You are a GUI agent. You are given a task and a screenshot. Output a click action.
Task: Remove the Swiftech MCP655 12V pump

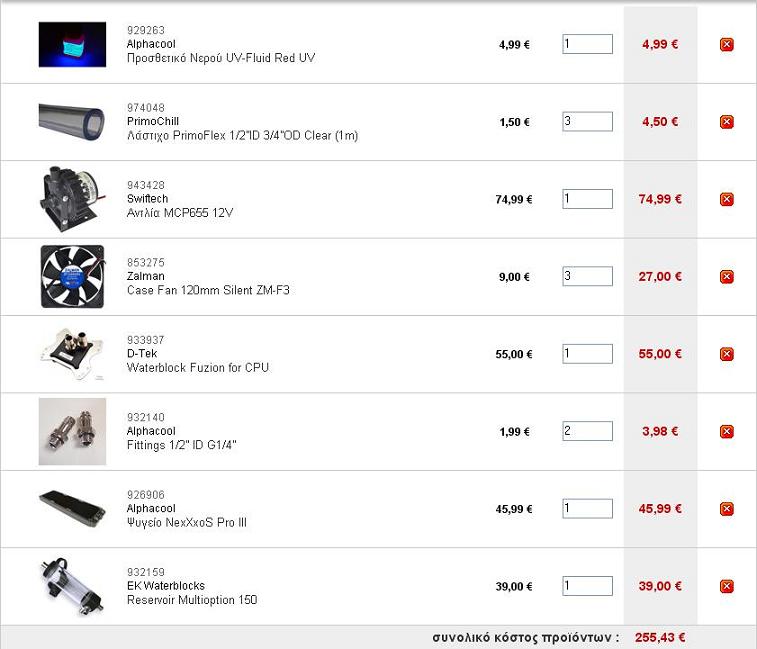point(727,200)
